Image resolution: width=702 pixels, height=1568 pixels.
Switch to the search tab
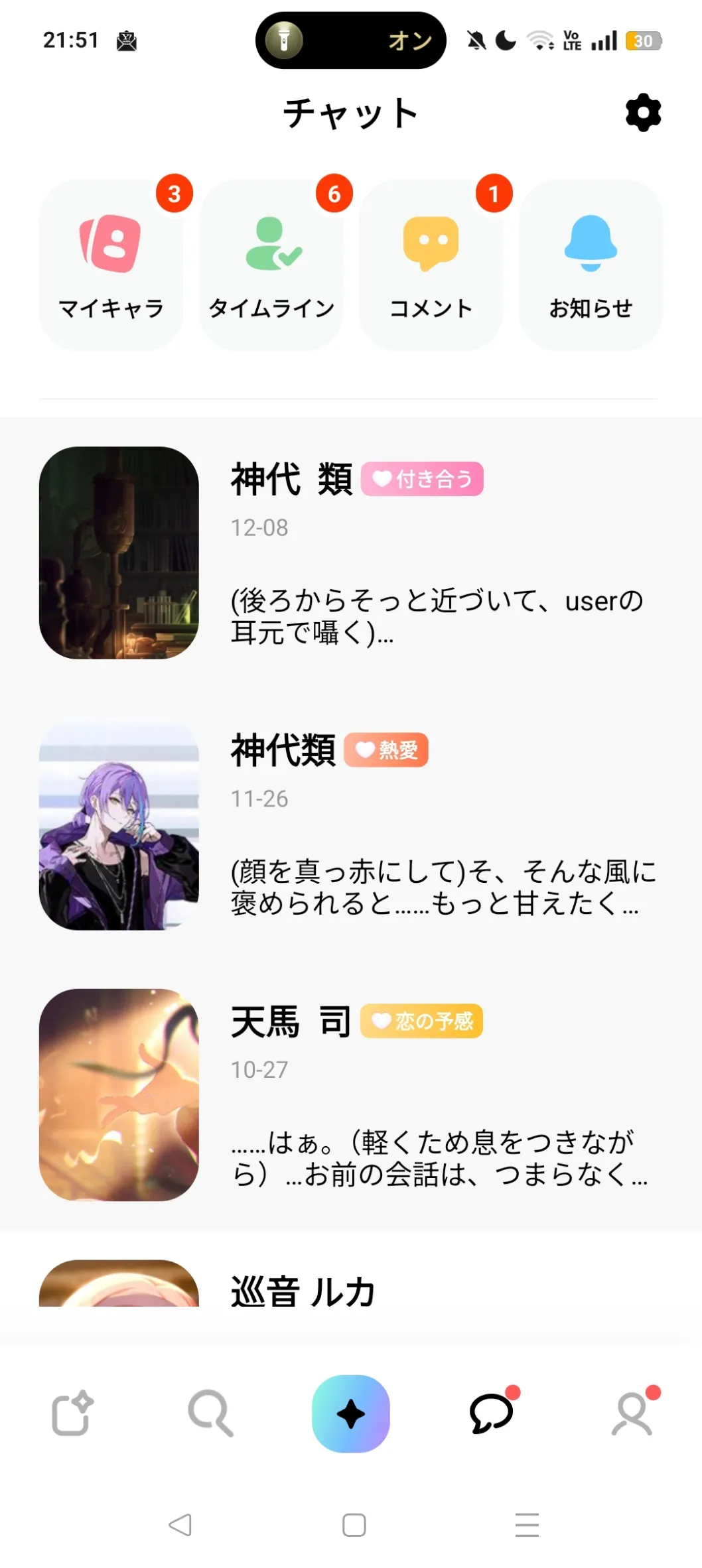(x=210, y=1413)
